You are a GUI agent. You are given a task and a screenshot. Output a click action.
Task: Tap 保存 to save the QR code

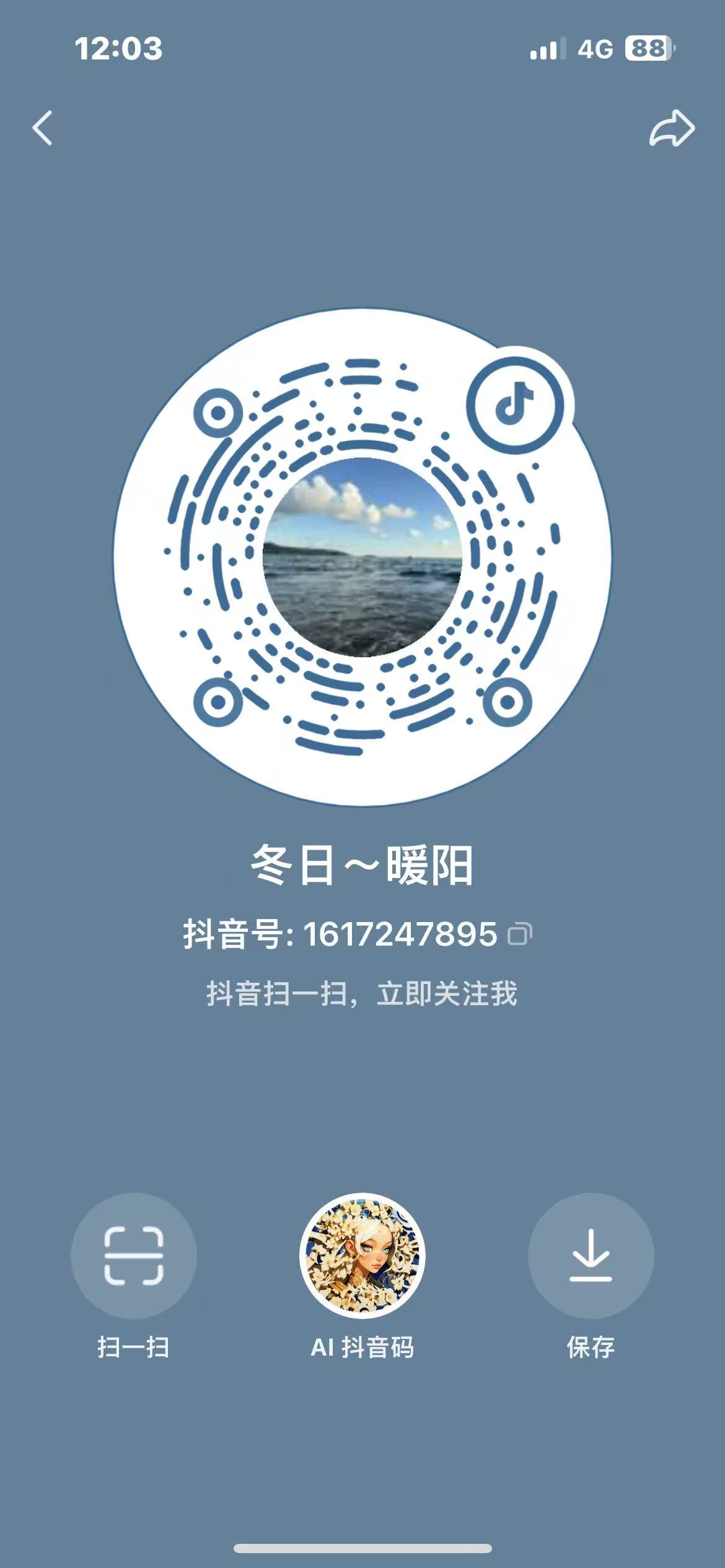591,1255
